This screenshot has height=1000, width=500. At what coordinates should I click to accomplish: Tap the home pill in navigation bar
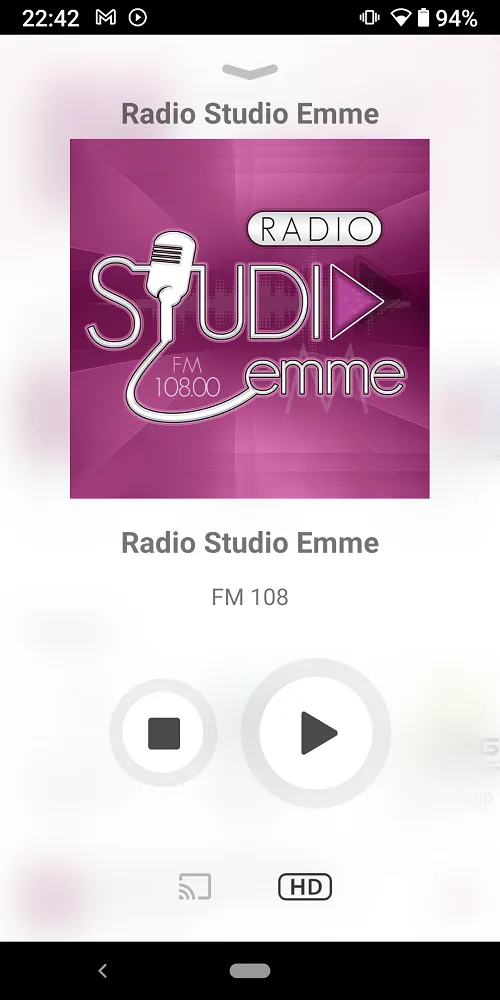pyautogui.click(x=250, y=971)
